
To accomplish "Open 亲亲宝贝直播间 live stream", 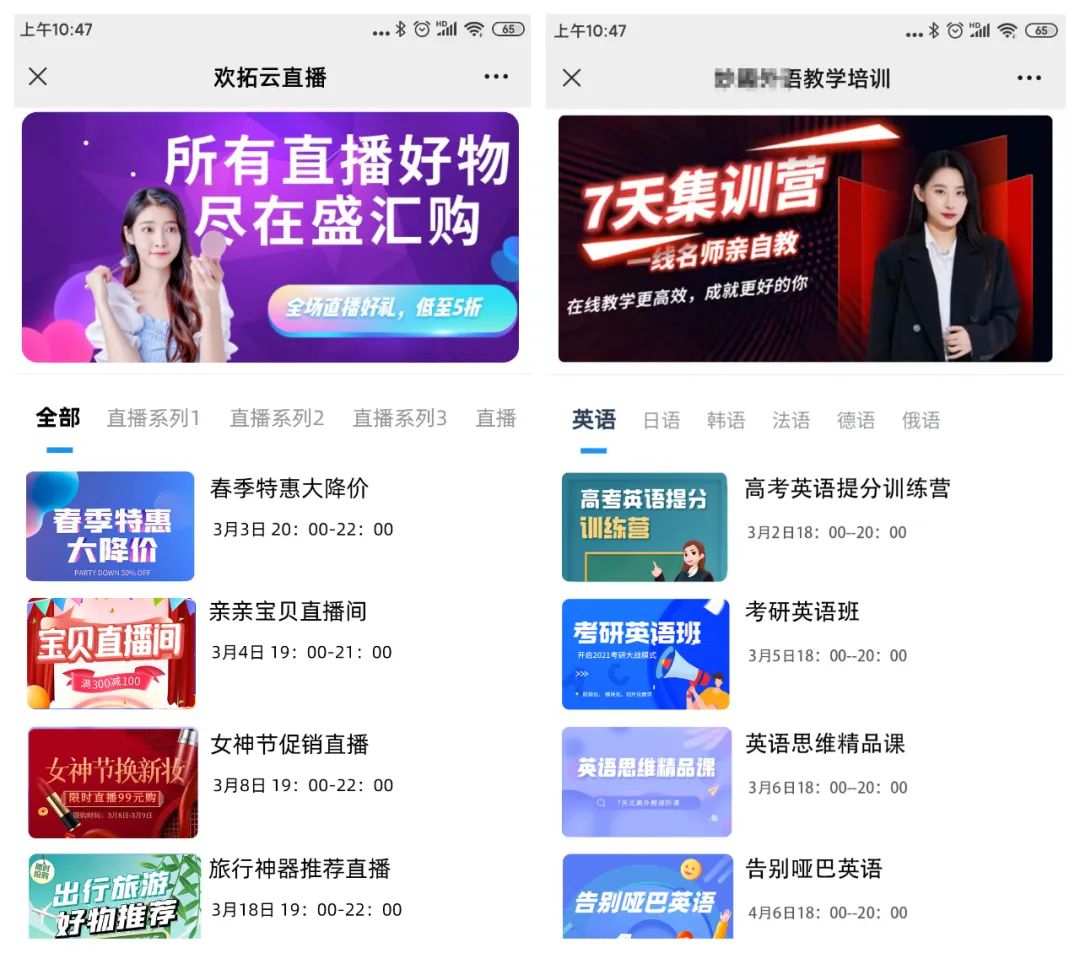I will tap(289, 612).
